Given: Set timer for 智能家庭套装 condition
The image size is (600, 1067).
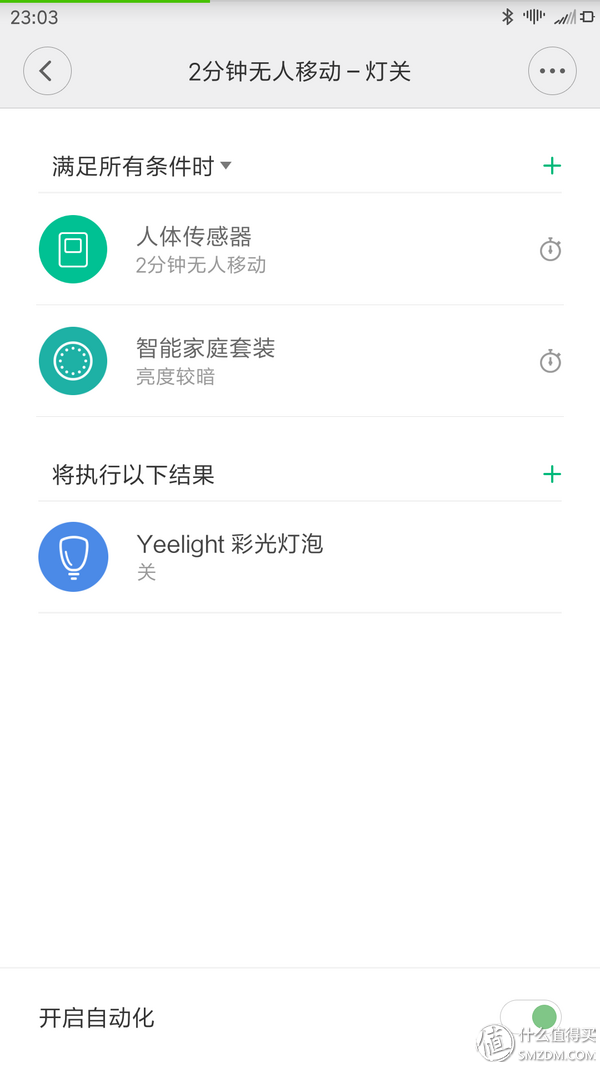Looking at the screenshot, I should click(x=550, y=361).
